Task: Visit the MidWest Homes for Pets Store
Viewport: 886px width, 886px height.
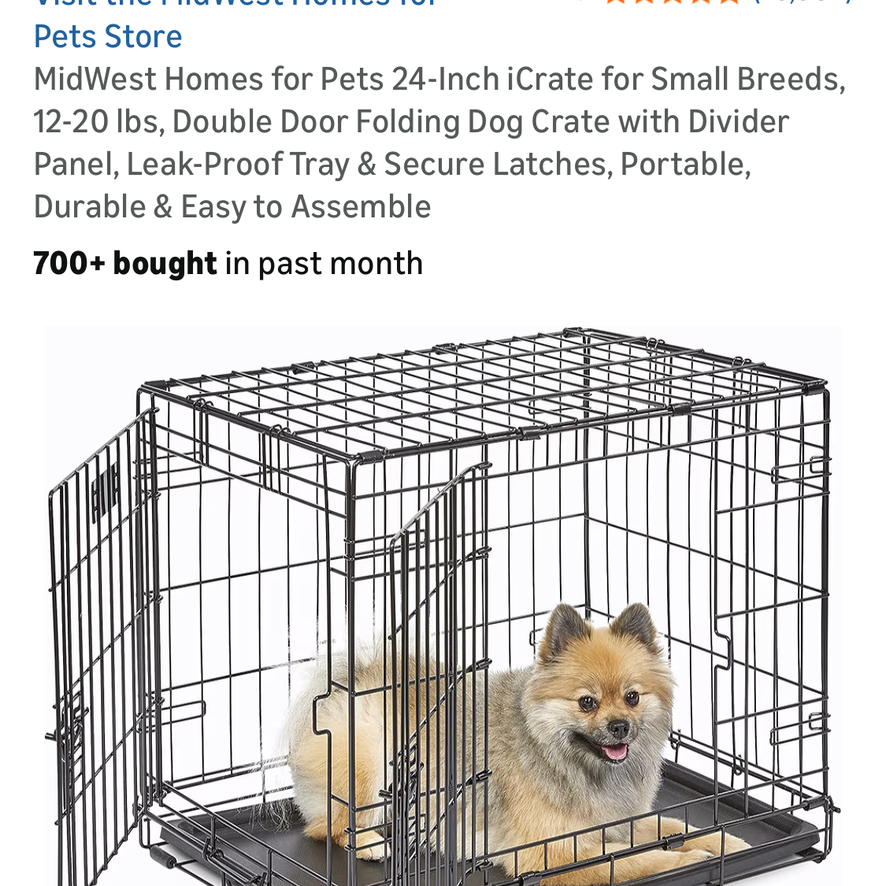Action: point(108,35)
